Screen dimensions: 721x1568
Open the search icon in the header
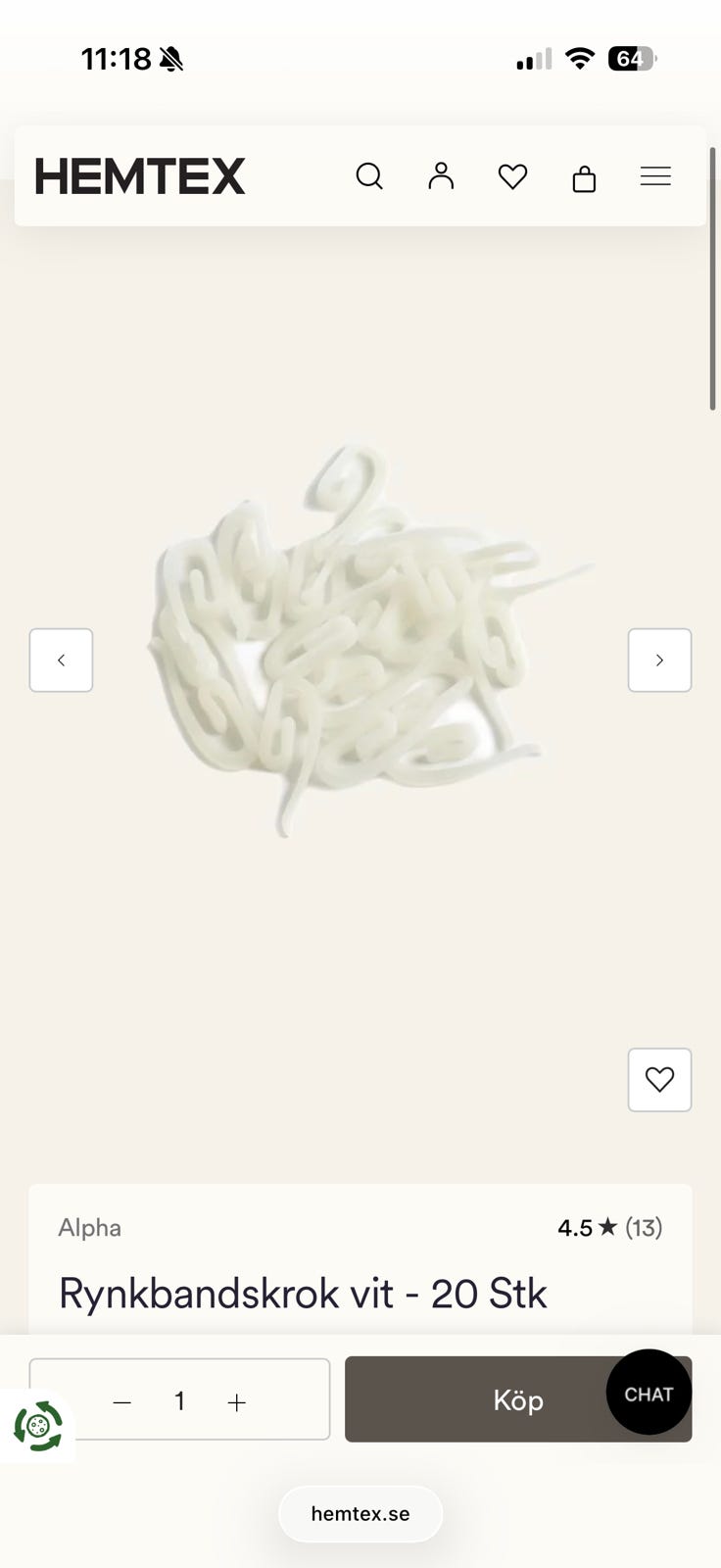(x=369, y=176)
